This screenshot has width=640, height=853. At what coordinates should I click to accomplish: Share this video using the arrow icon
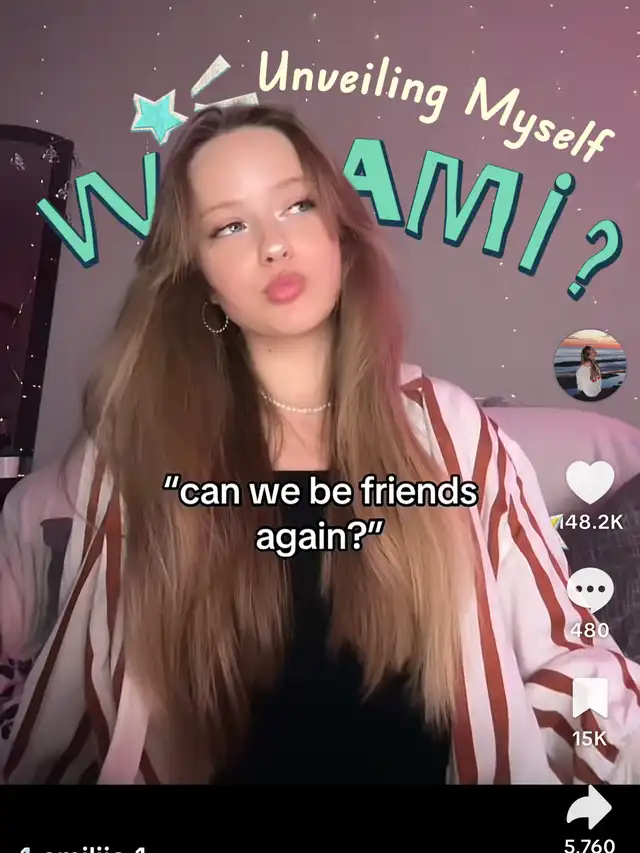point(589,807)
